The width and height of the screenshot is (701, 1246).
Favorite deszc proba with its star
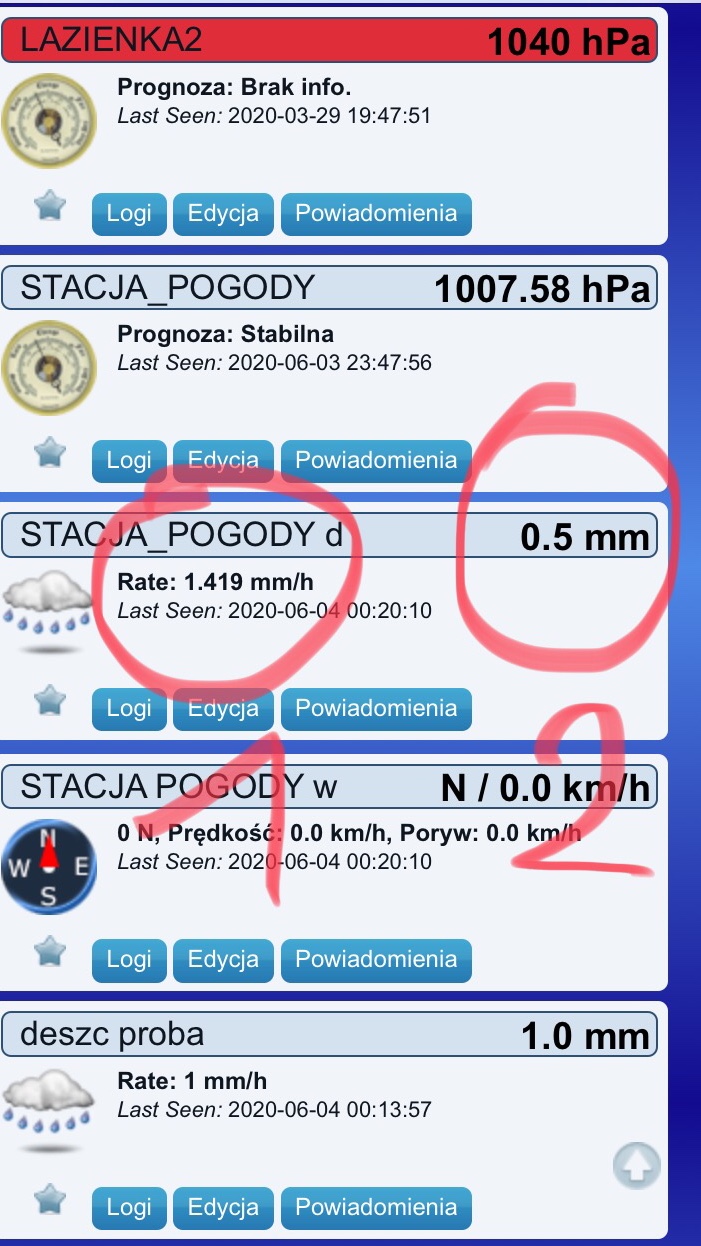pyautogui.click(x=49, y=1198)
